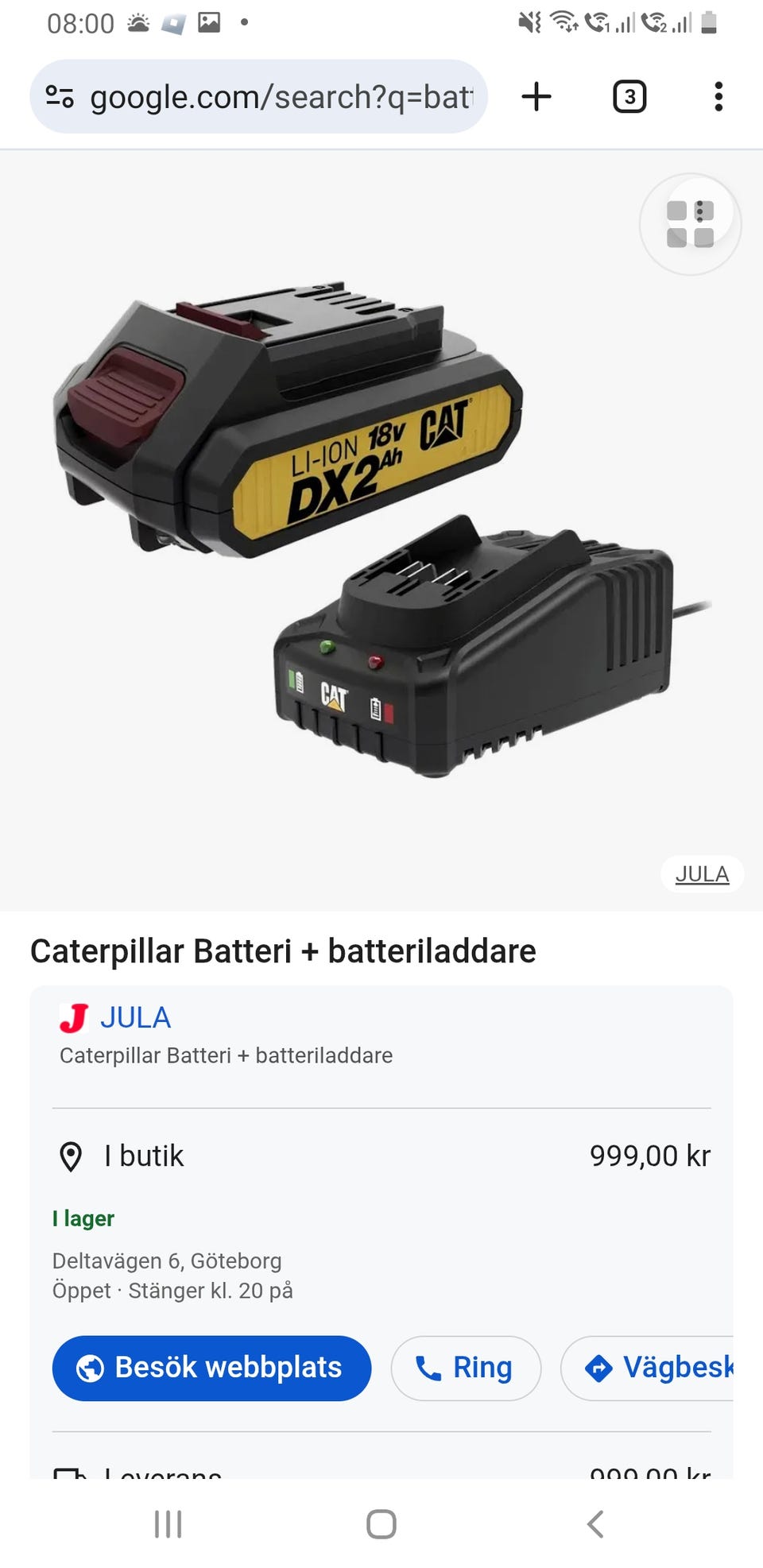
Task: Open the image grid view icon
Action: pyautogui.click(x=690, y=224)
